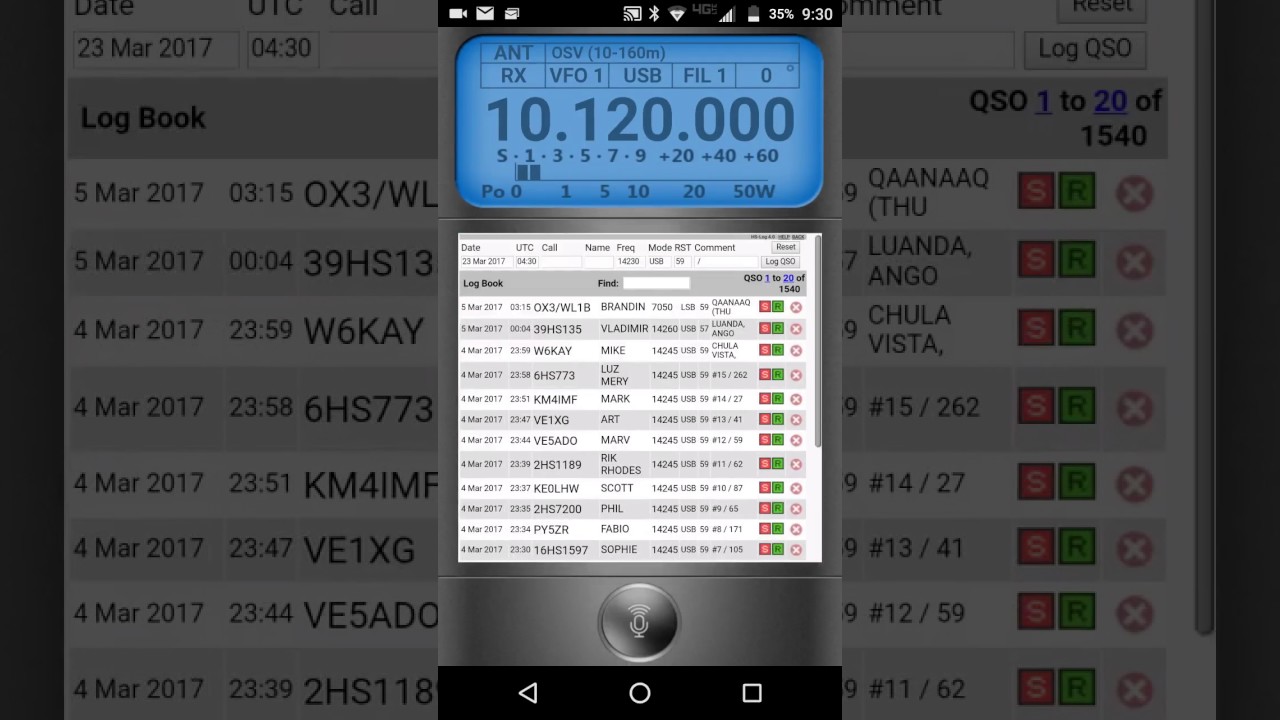Focus the Call input field
The height and width of the screenshot is (720, 1280).
[560, 262]
